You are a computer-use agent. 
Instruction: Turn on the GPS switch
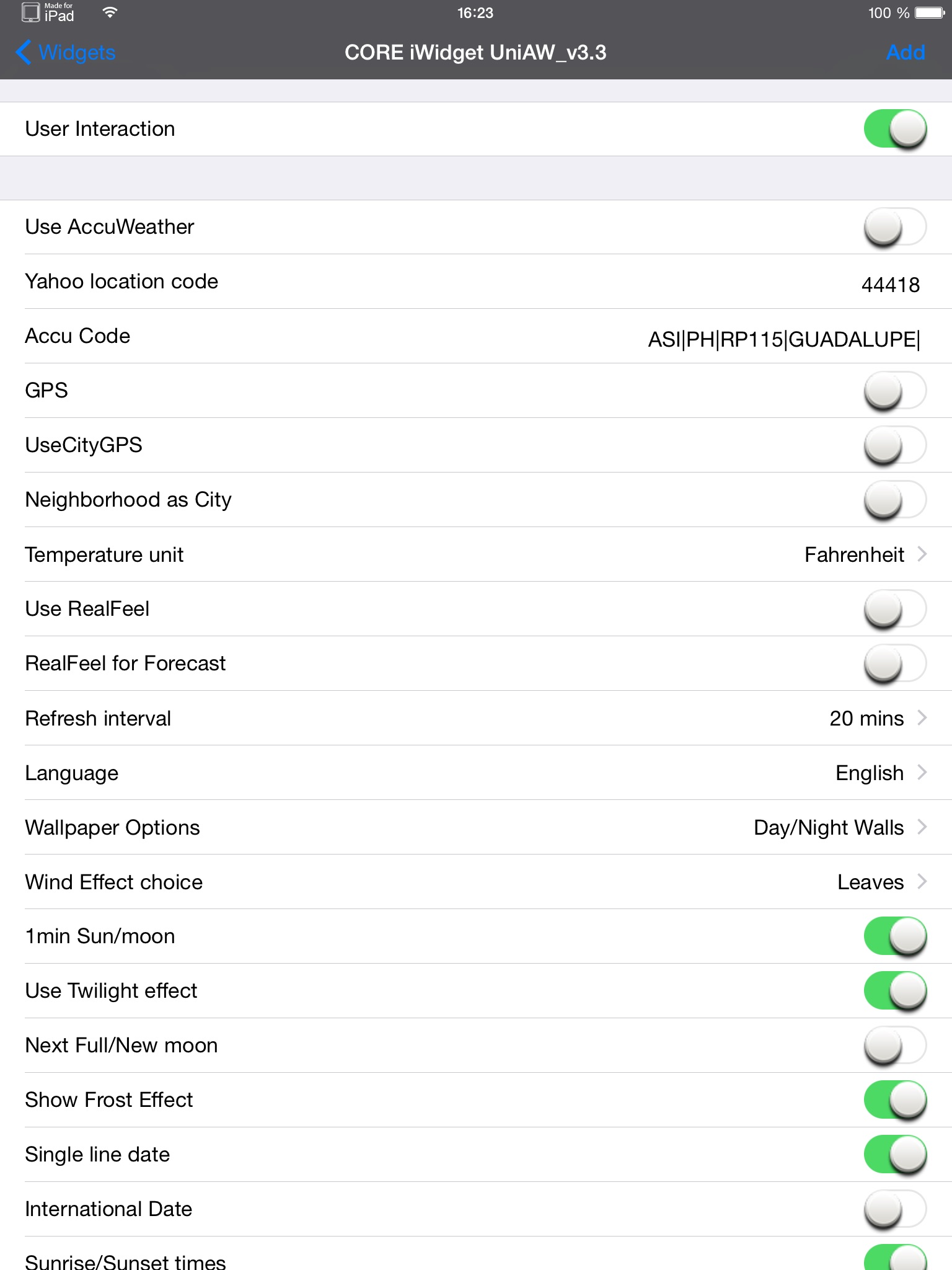tap(894, 391)
